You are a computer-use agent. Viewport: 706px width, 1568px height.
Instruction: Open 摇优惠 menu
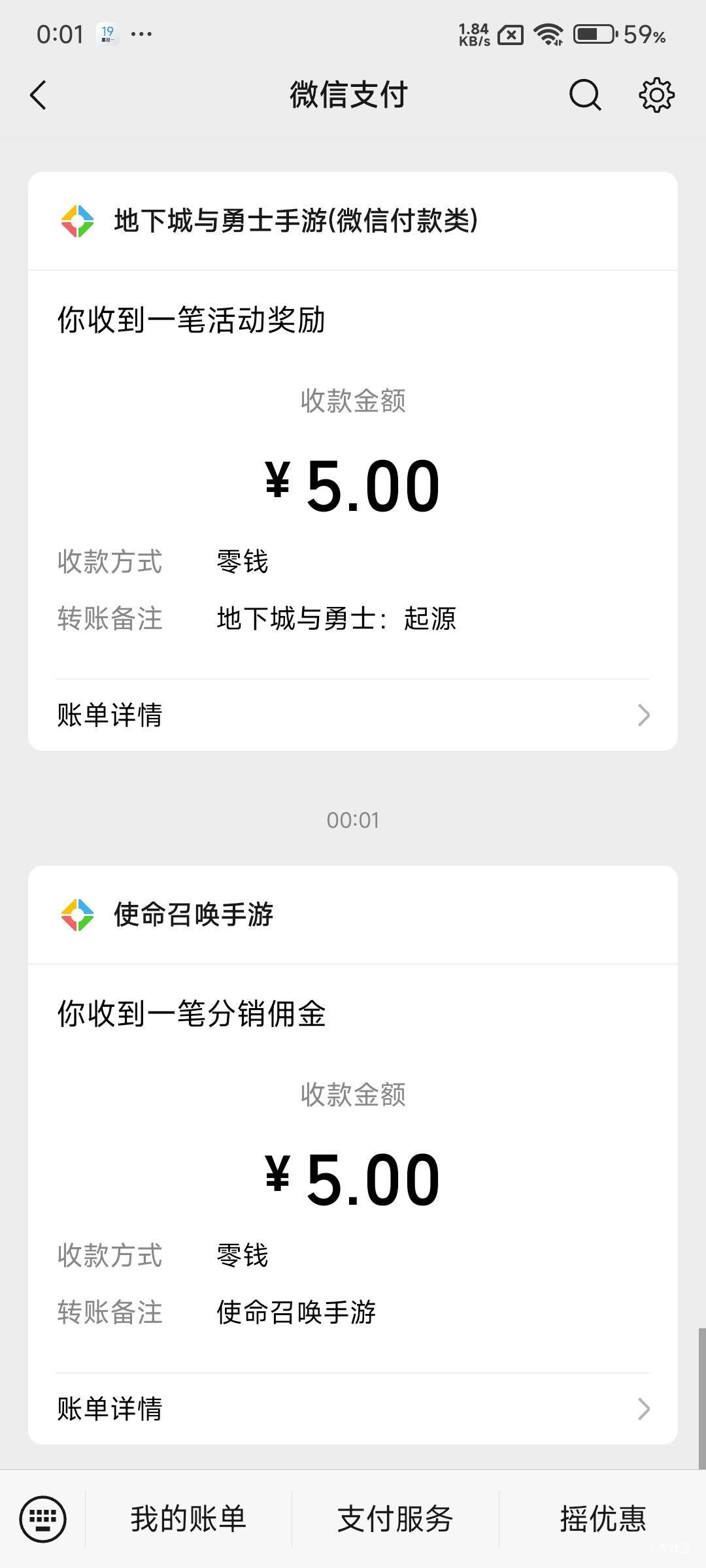(603, 1518)
